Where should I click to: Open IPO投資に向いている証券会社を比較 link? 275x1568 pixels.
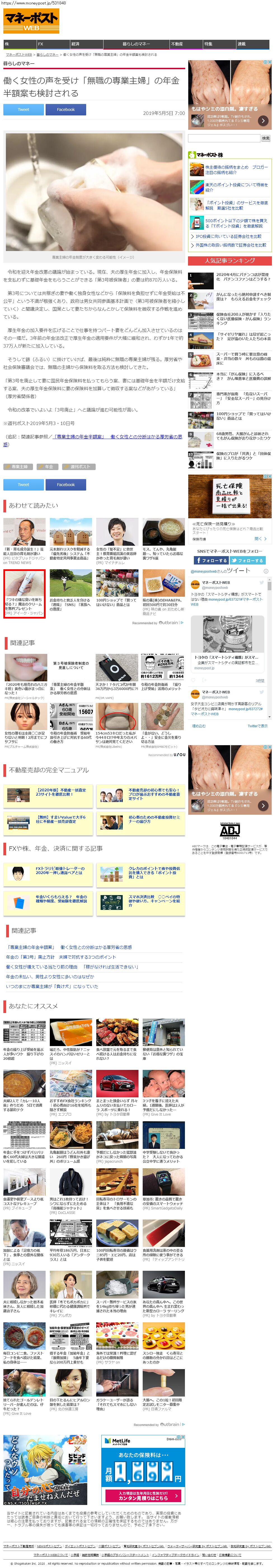tap(228, 236)
